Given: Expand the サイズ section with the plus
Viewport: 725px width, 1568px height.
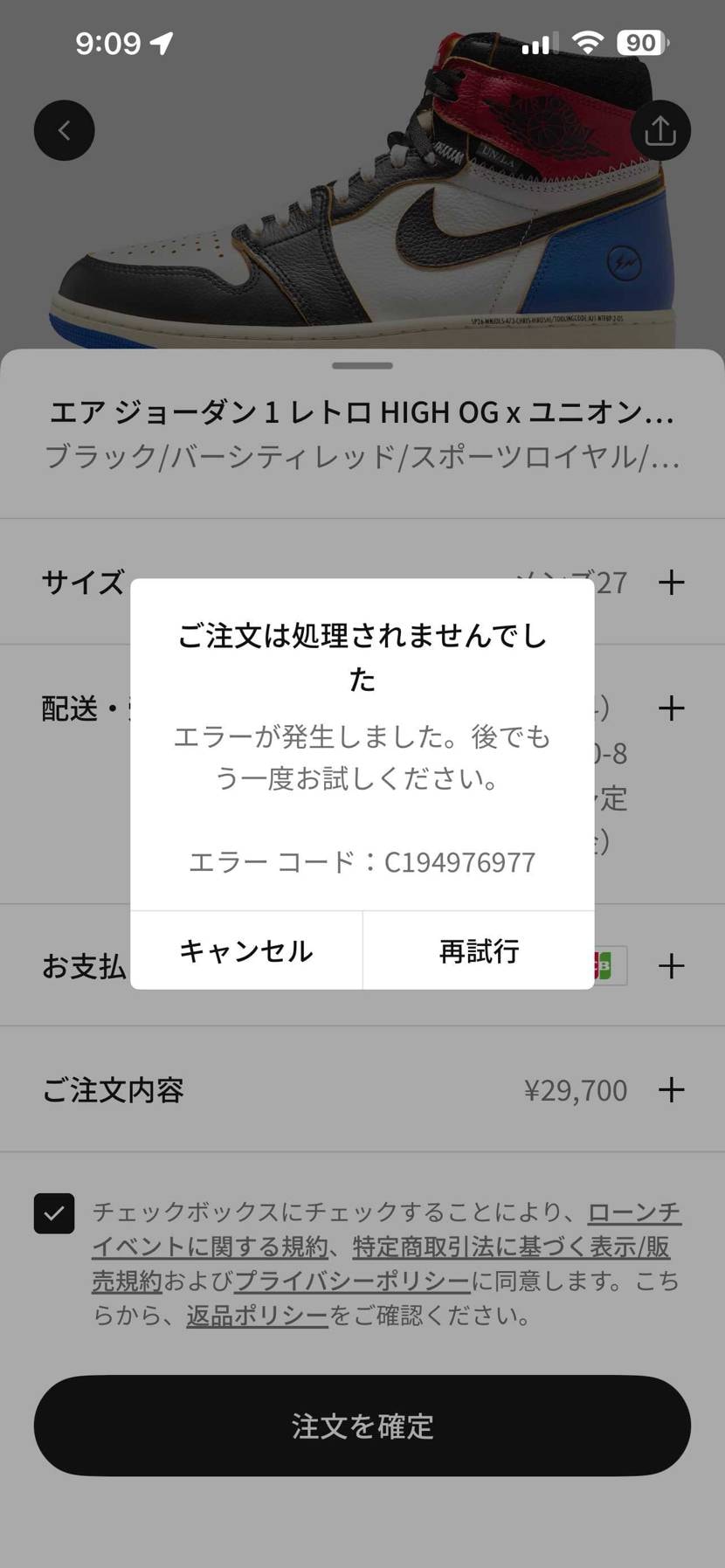Looking at the screenshot, I should click(x=673, y=582).
